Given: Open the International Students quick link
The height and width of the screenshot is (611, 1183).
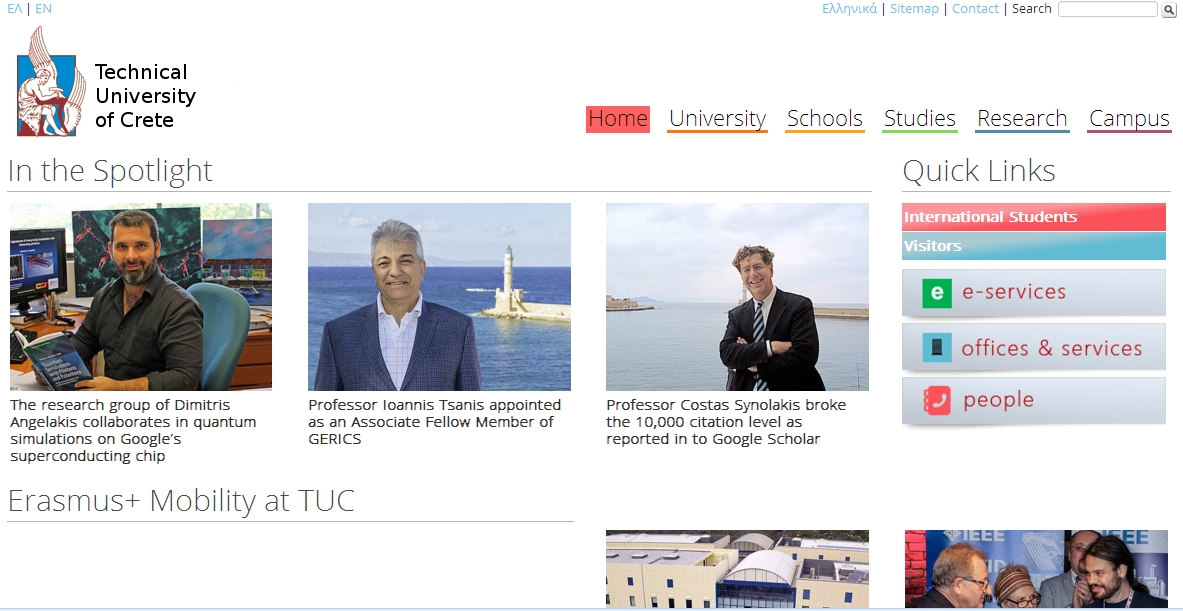Looking at the screenshot, I should point(1033,217).
